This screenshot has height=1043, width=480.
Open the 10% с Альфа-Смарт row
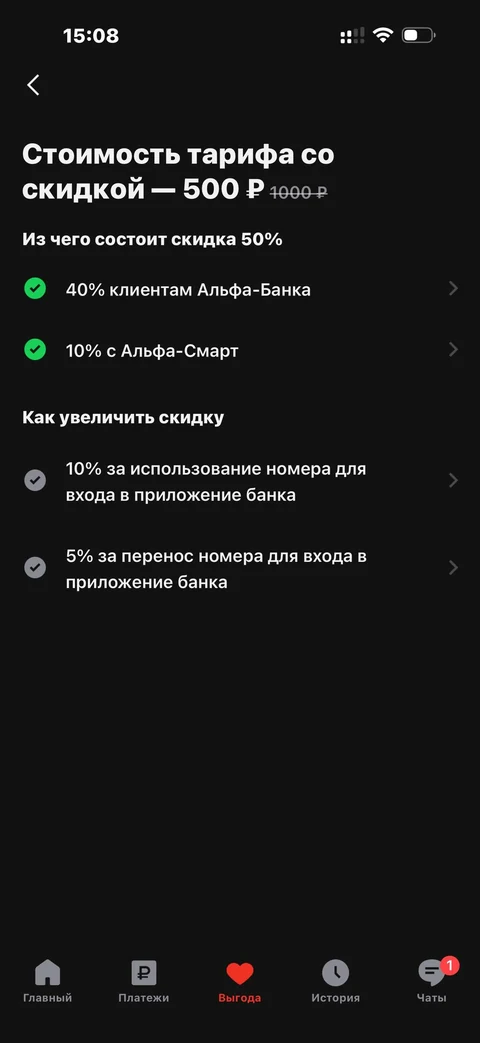pos(240,351)
